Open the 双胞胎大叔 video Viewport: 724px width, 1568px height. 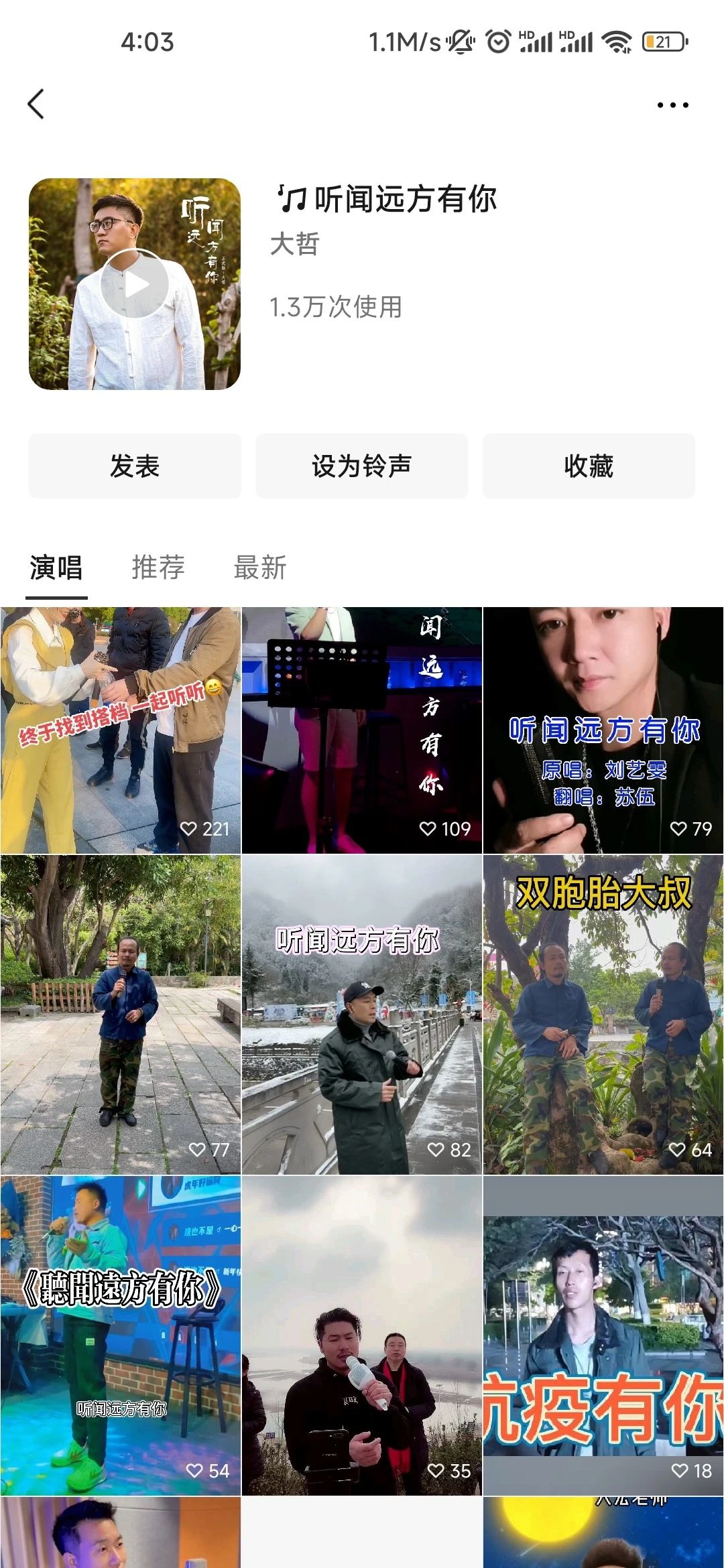tap(603, 1015)
